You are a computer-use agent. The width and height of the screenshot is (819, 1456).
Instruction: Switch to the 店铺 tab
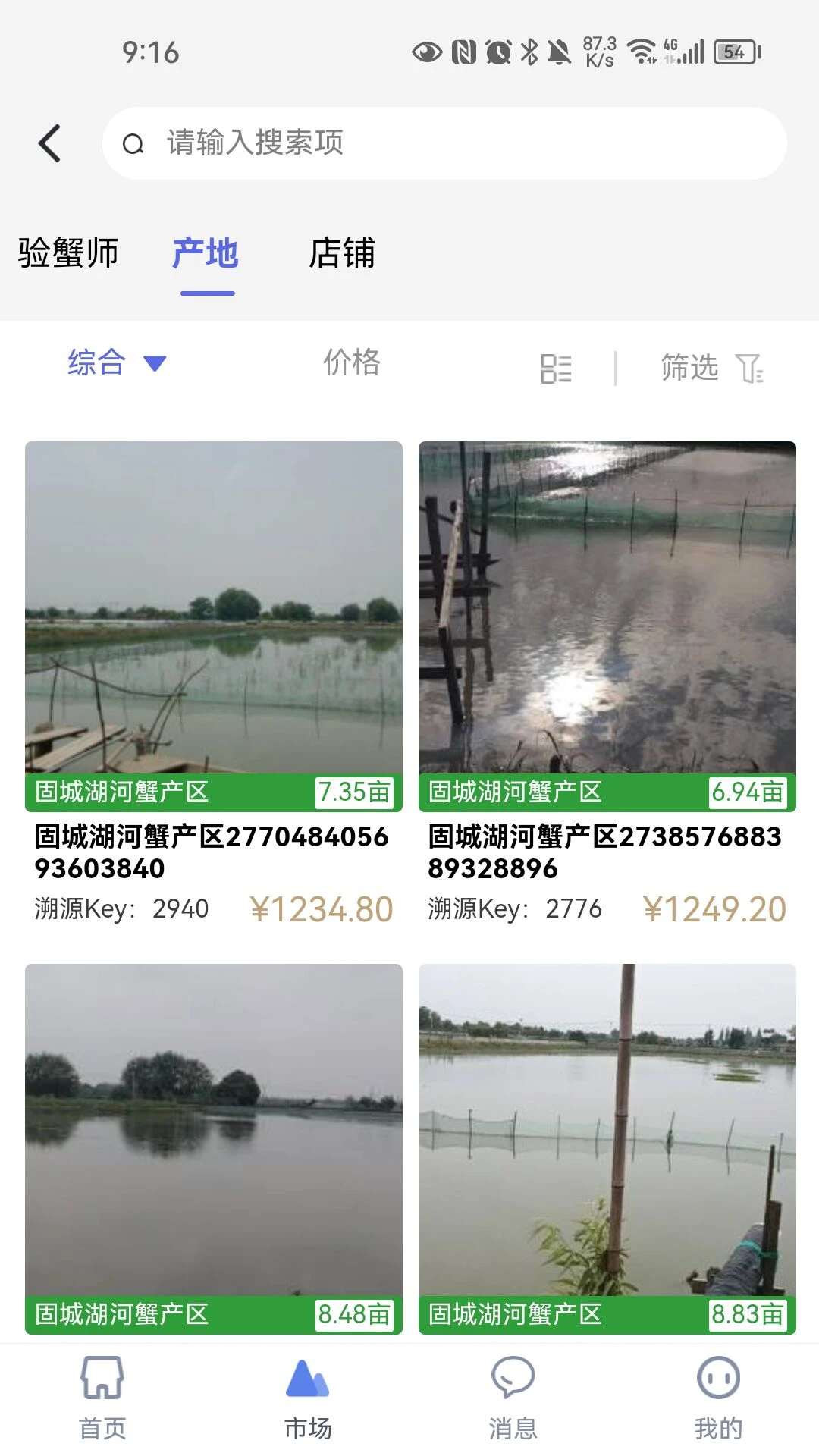tap(343, 255)
